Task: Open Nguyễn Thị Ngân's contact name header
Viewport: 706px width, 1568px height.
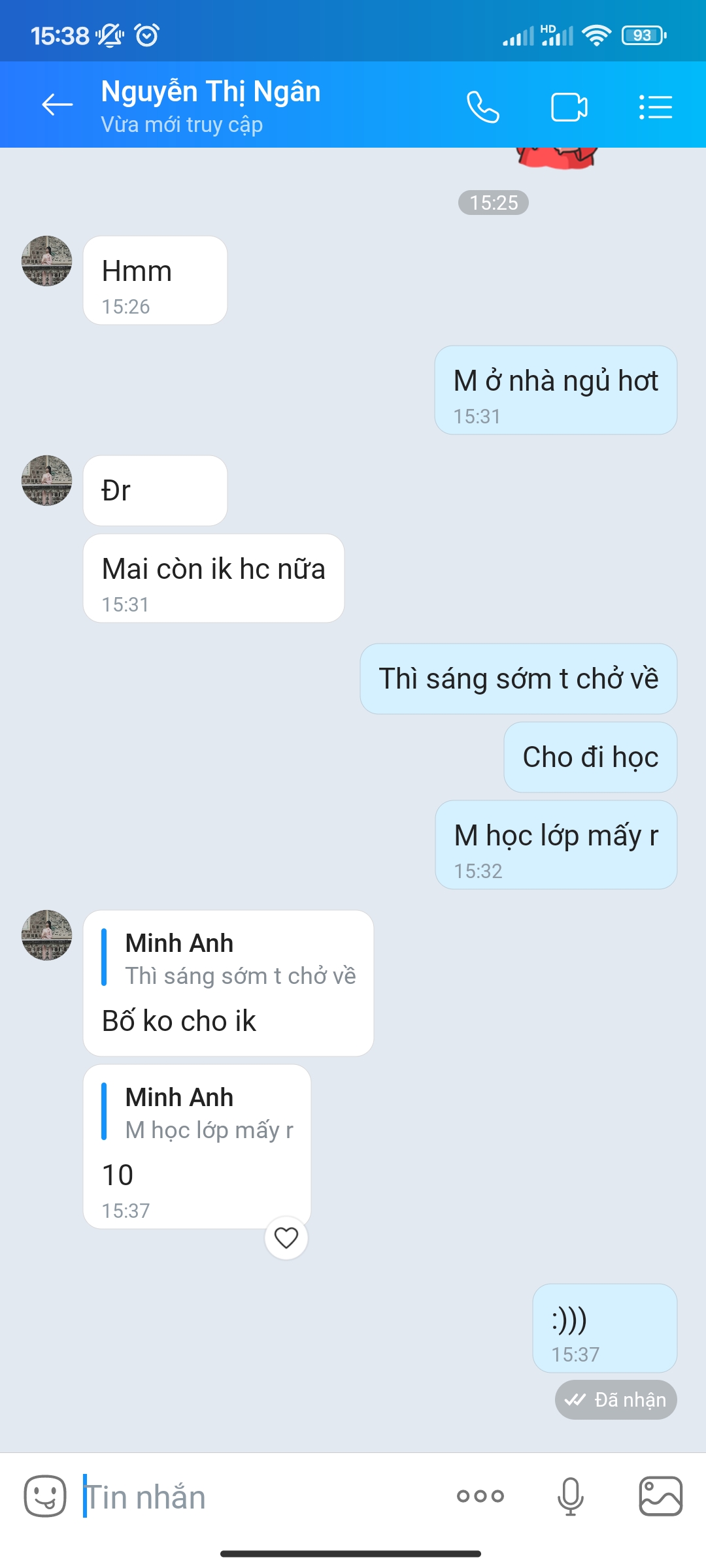Action: (210, 91)
